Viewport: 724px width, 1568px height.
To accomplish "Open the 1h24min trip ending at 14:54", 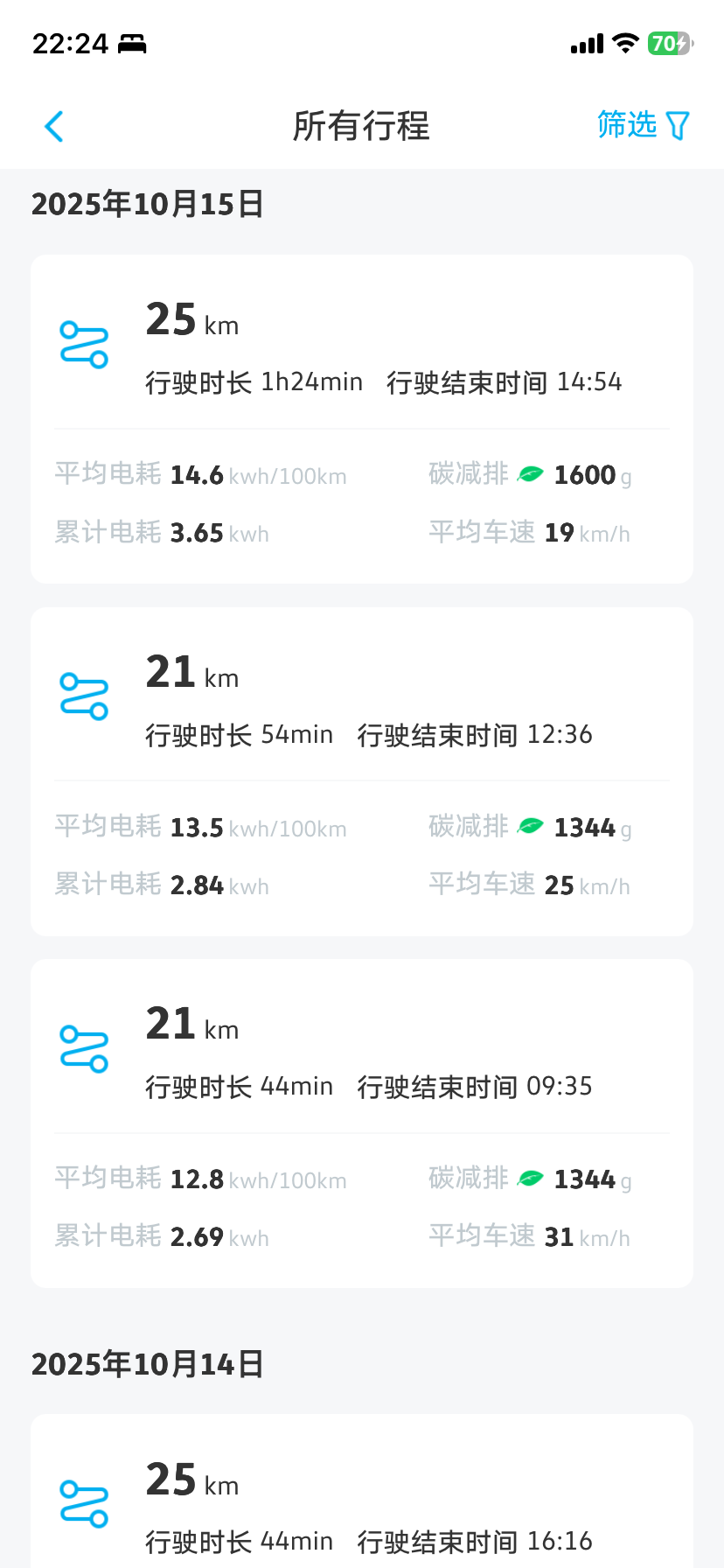I will click(362, 417).
